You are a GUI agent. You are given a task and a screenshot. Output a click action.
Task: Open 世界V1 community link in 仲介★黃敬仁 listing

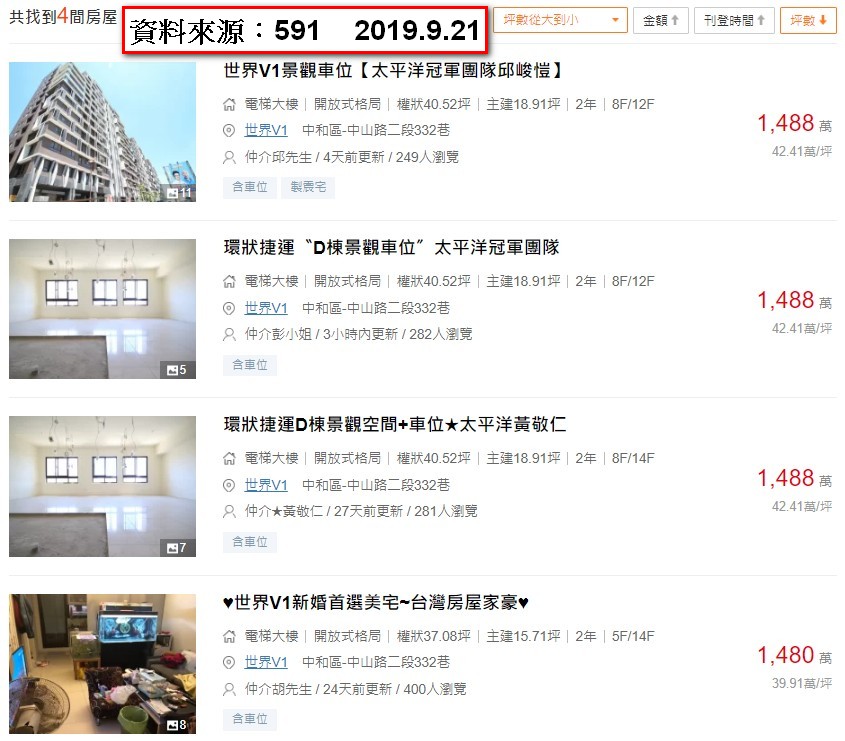[266, 485]
